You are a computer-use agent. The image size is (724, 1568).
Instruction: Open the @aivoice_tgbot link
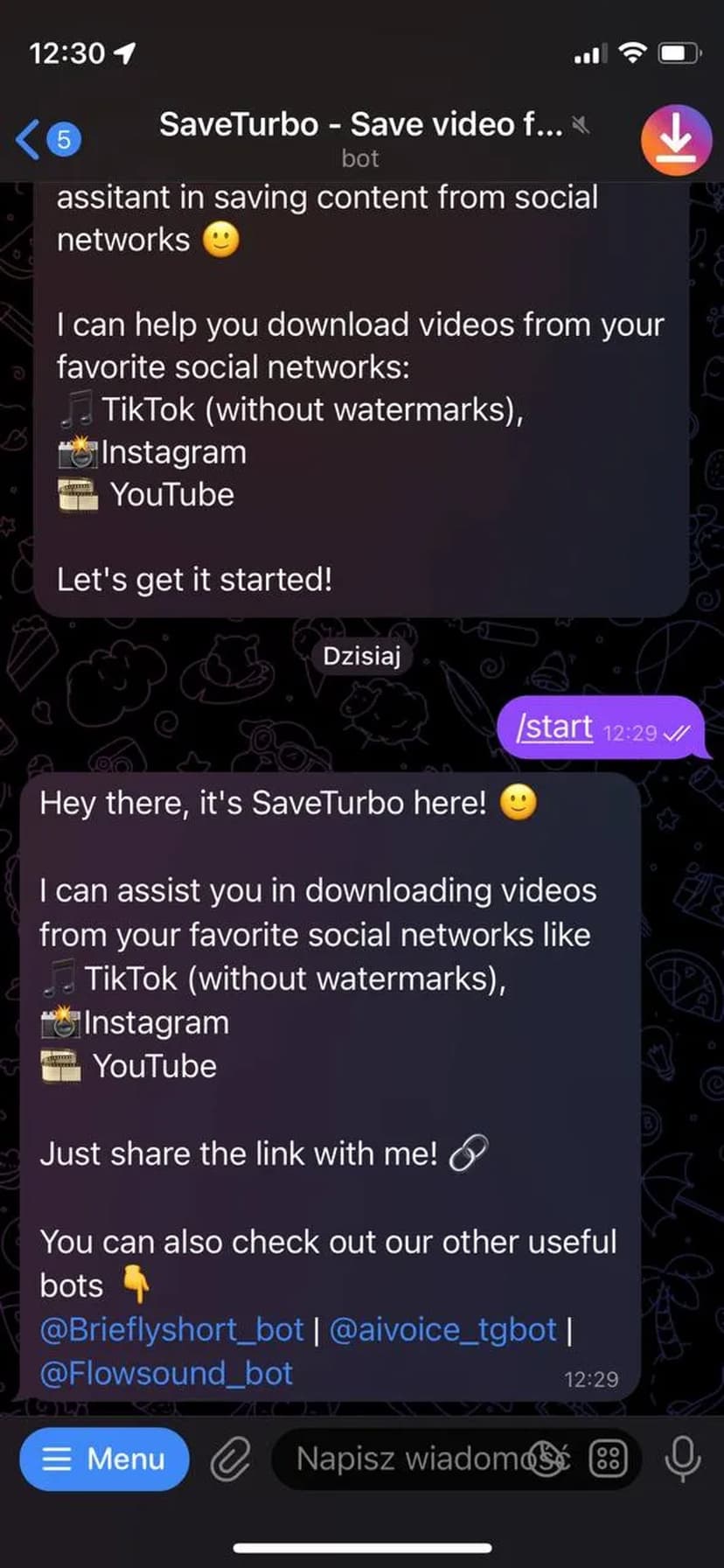click(x=442, y=1329)
